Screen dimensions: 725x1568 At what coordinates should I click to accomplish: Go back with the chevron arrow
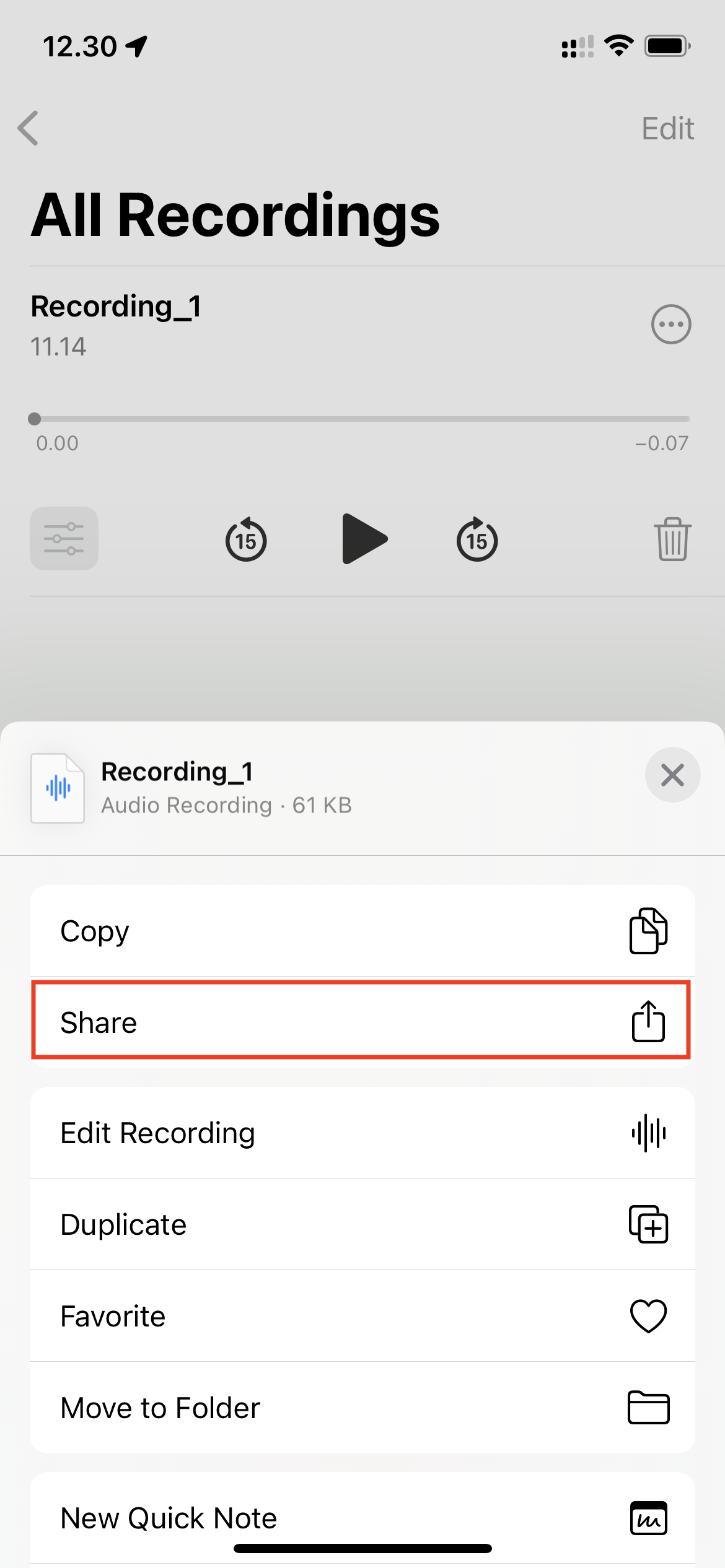[29, 128]
